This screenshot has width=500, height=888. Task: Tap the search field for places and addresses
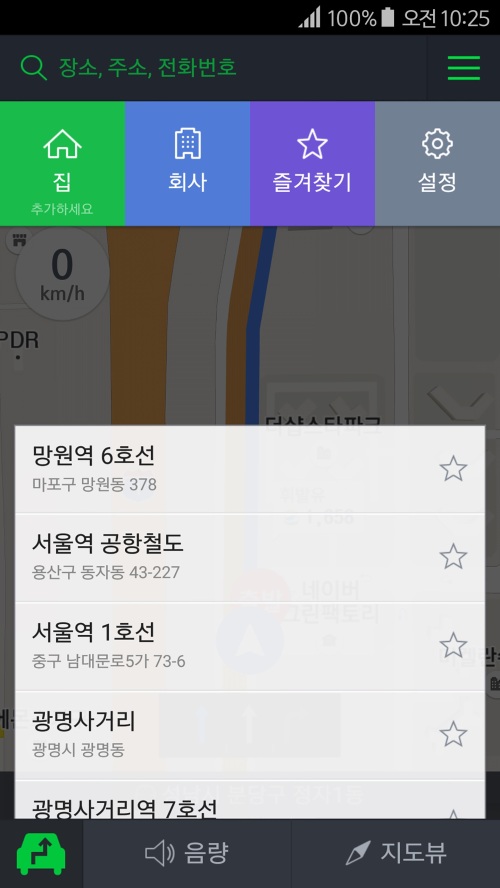pos(213,68)
